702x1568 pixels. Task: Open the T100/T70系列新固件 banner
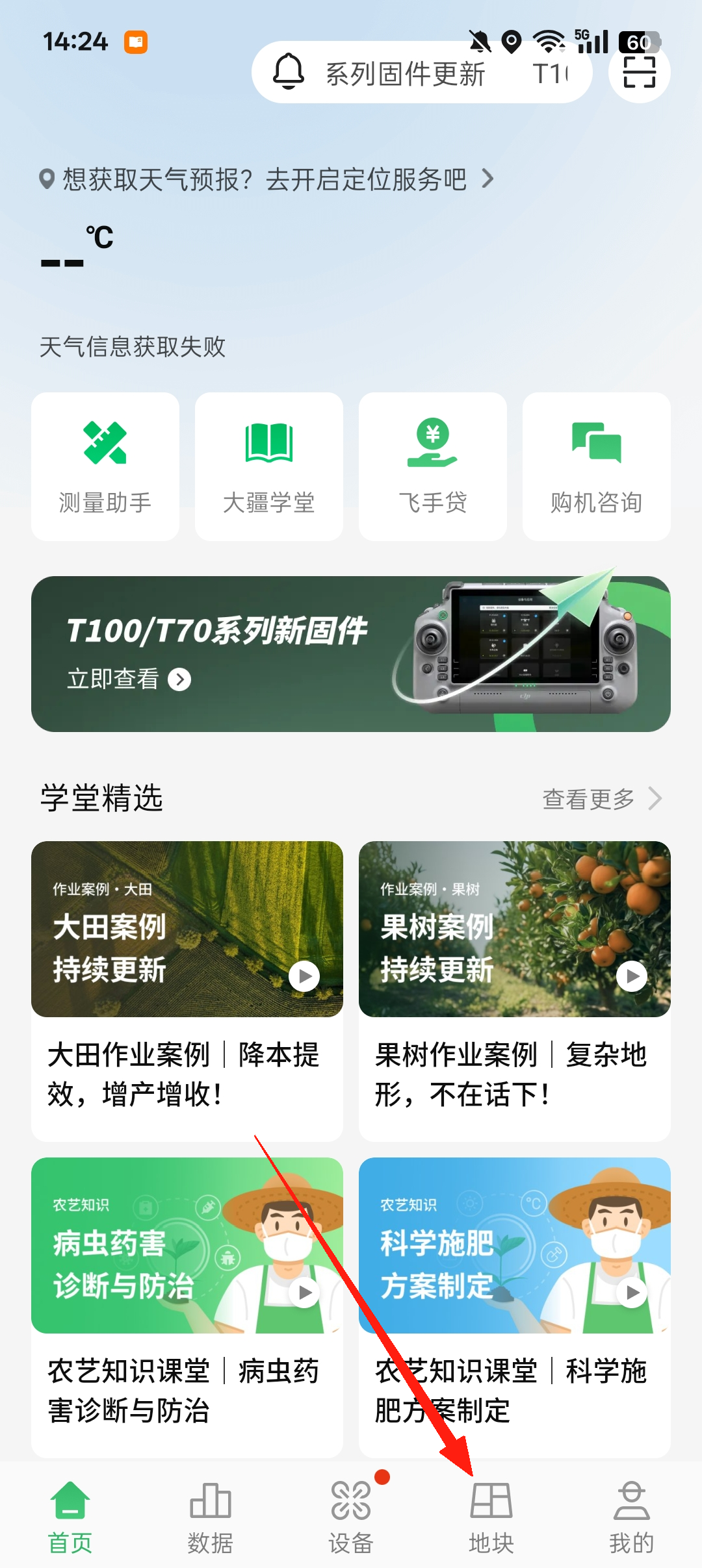pyautogui.click(x=351, y=653)
